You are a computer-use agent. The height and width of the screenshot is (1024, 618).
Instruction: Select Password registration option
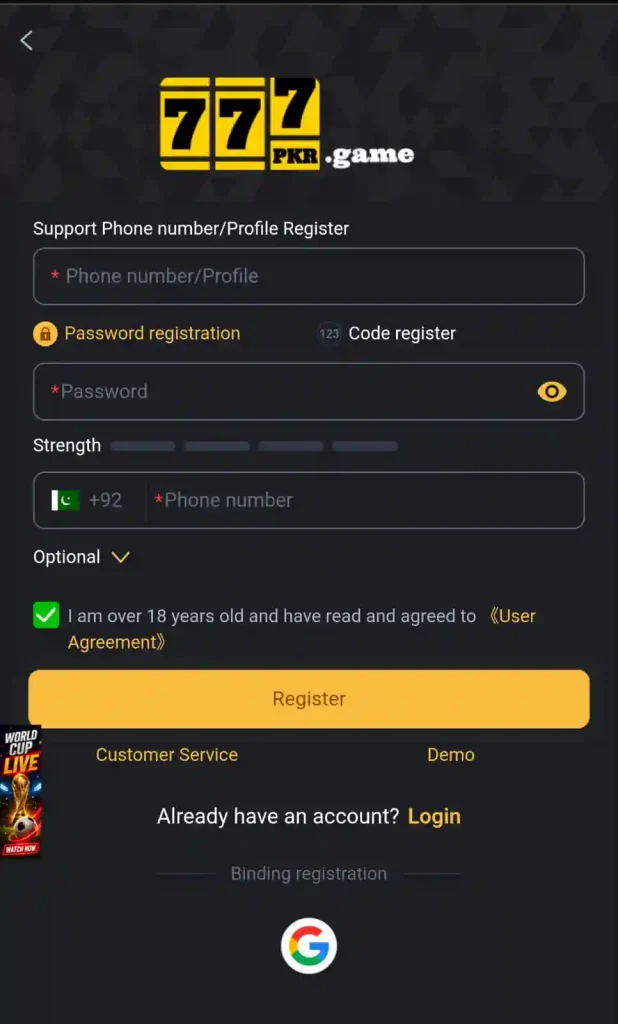(137, 334)
